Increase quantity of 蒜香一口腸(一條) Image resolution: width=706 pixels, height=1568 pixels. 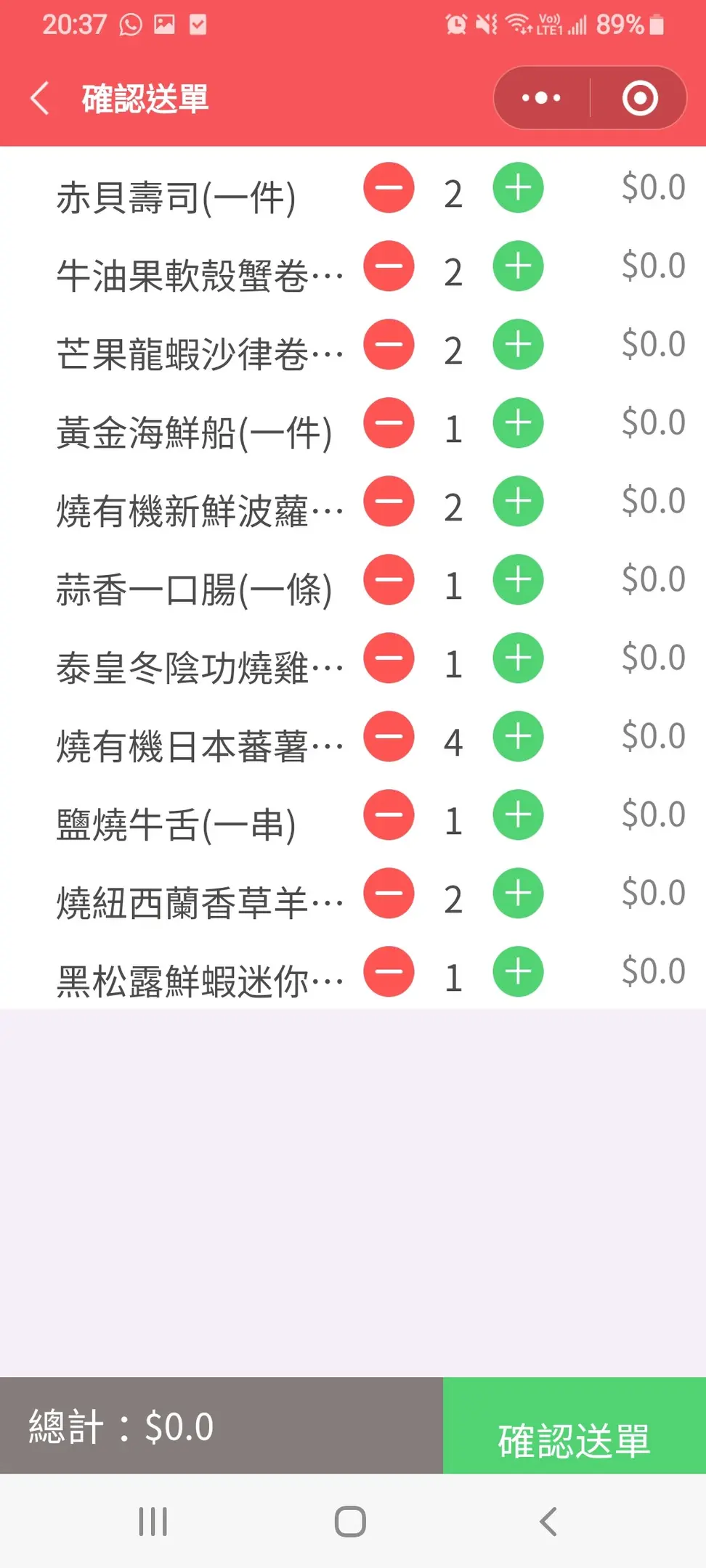coord(518,580)
